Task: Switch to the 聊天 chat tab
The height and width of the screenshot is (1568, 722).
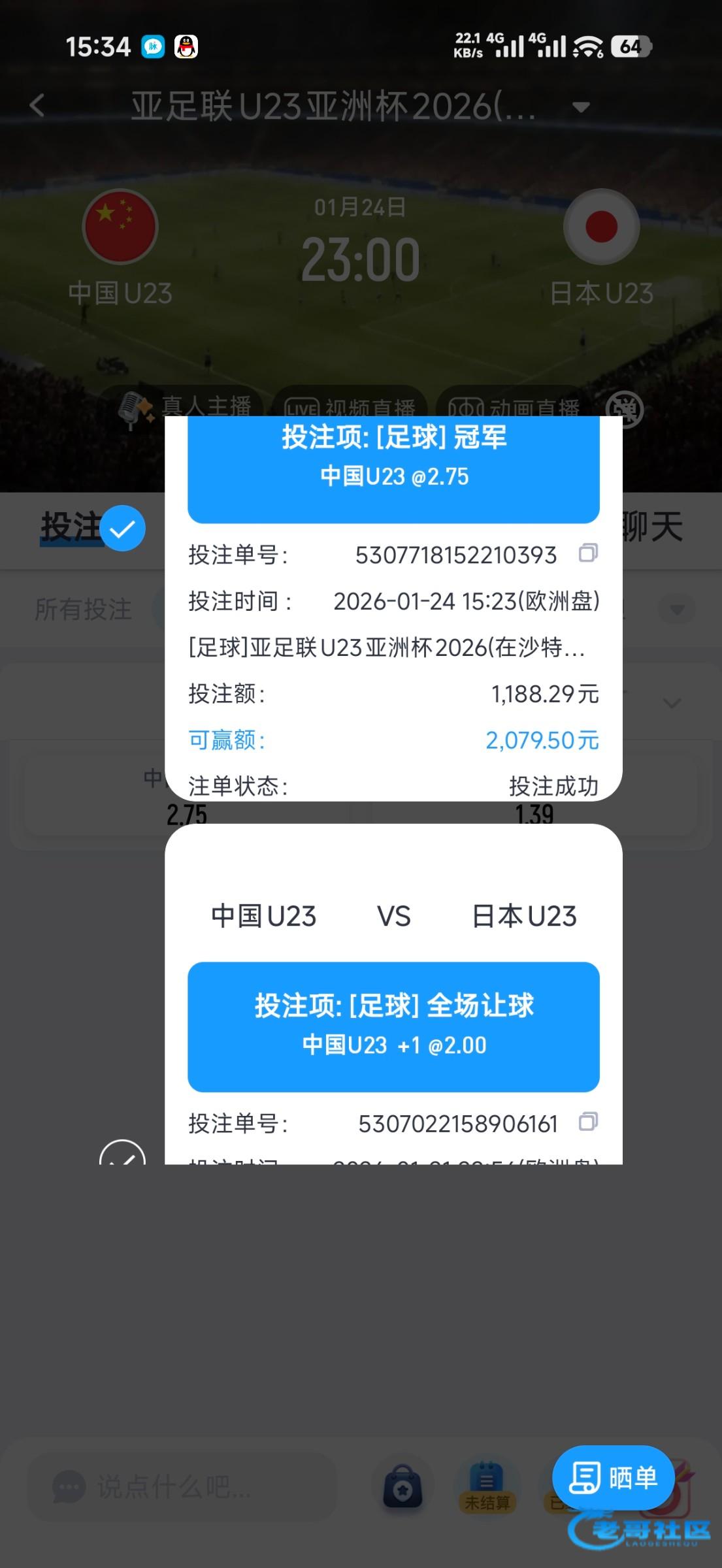Action: coord(652,527)
